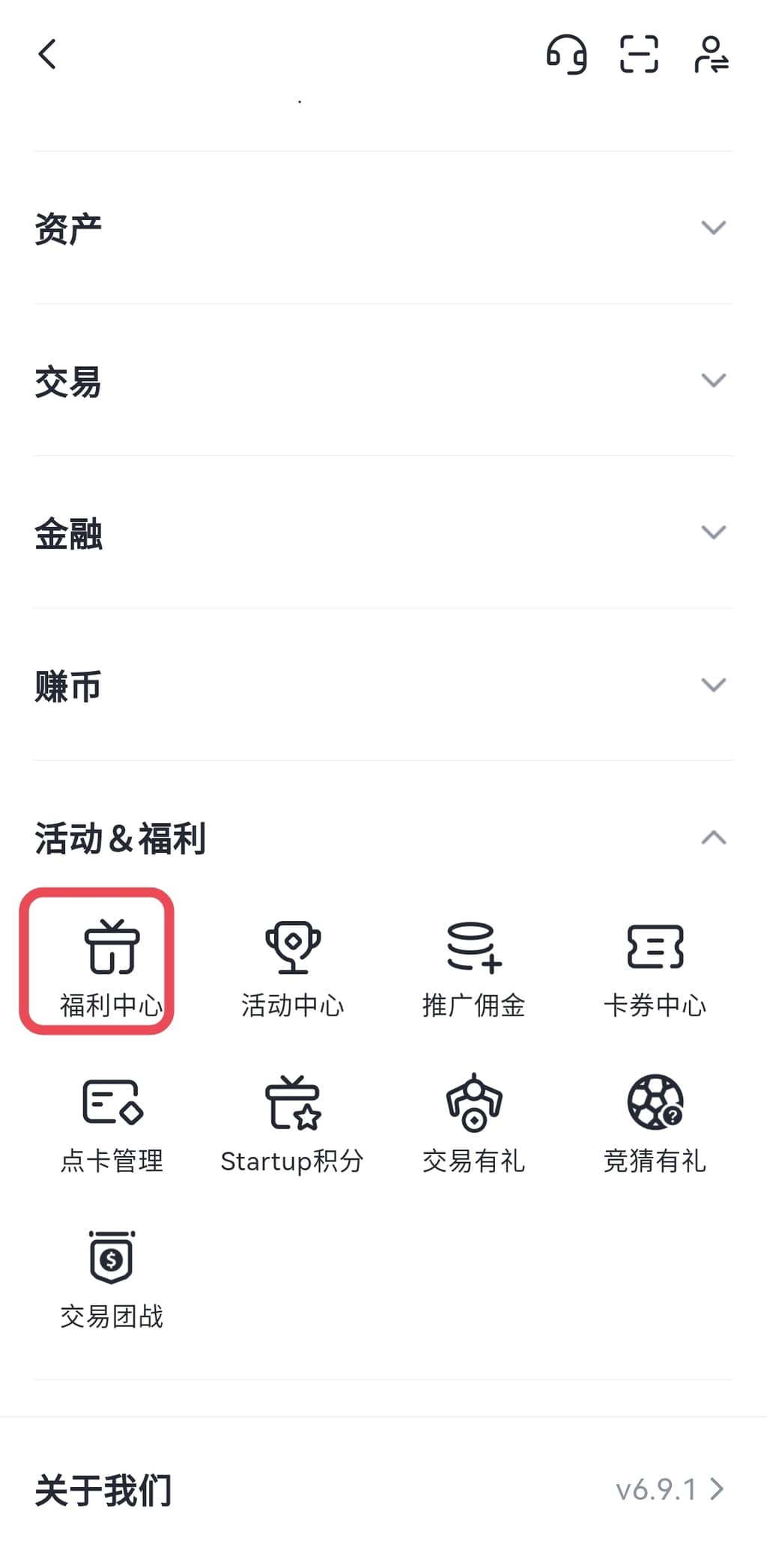Collapse the 活动&福利 section
Viewport: 767px width, 1568px height.
pyautogui.click(x=713, y=838)
